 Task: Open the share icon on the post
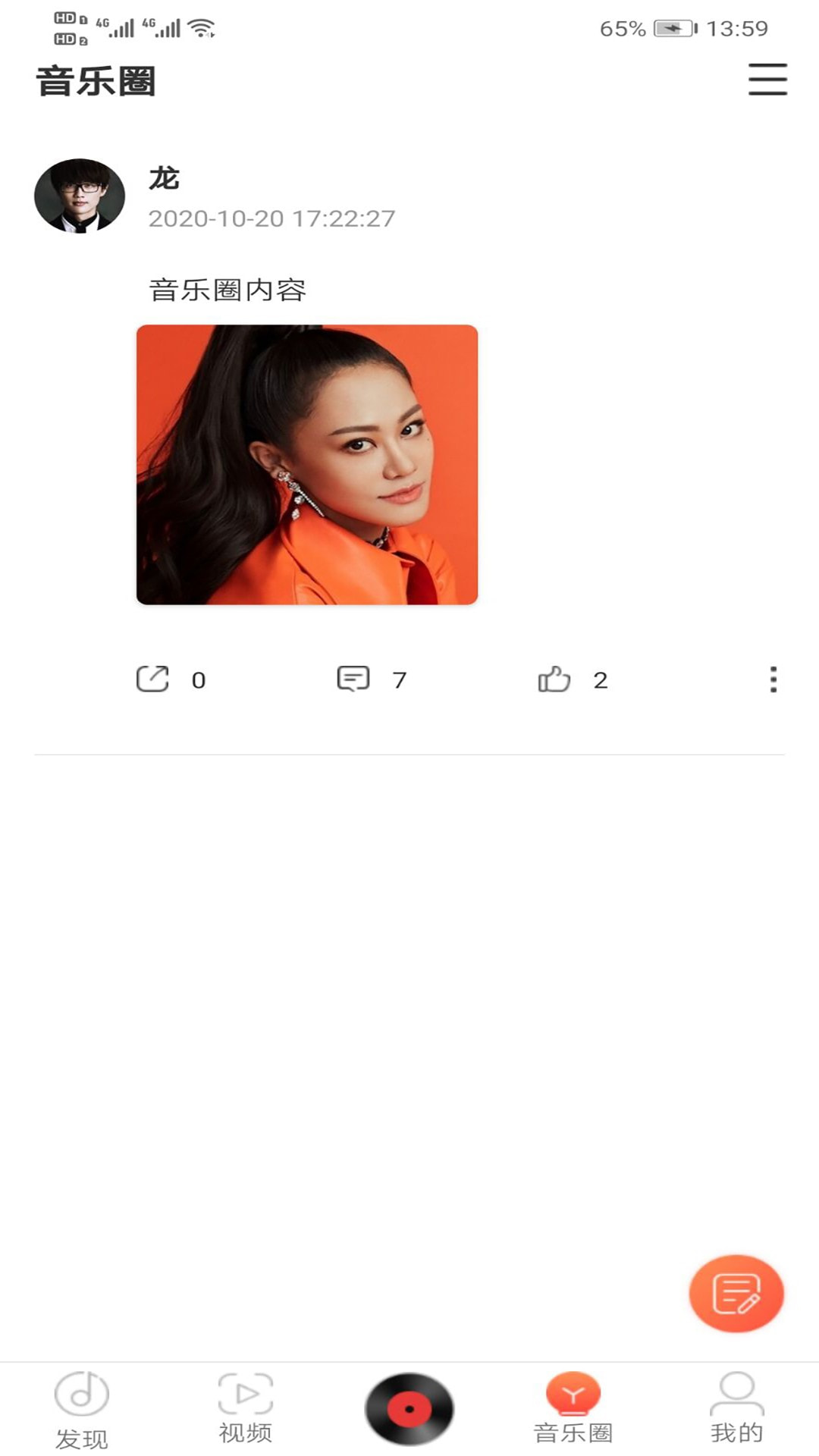(154, 679)
